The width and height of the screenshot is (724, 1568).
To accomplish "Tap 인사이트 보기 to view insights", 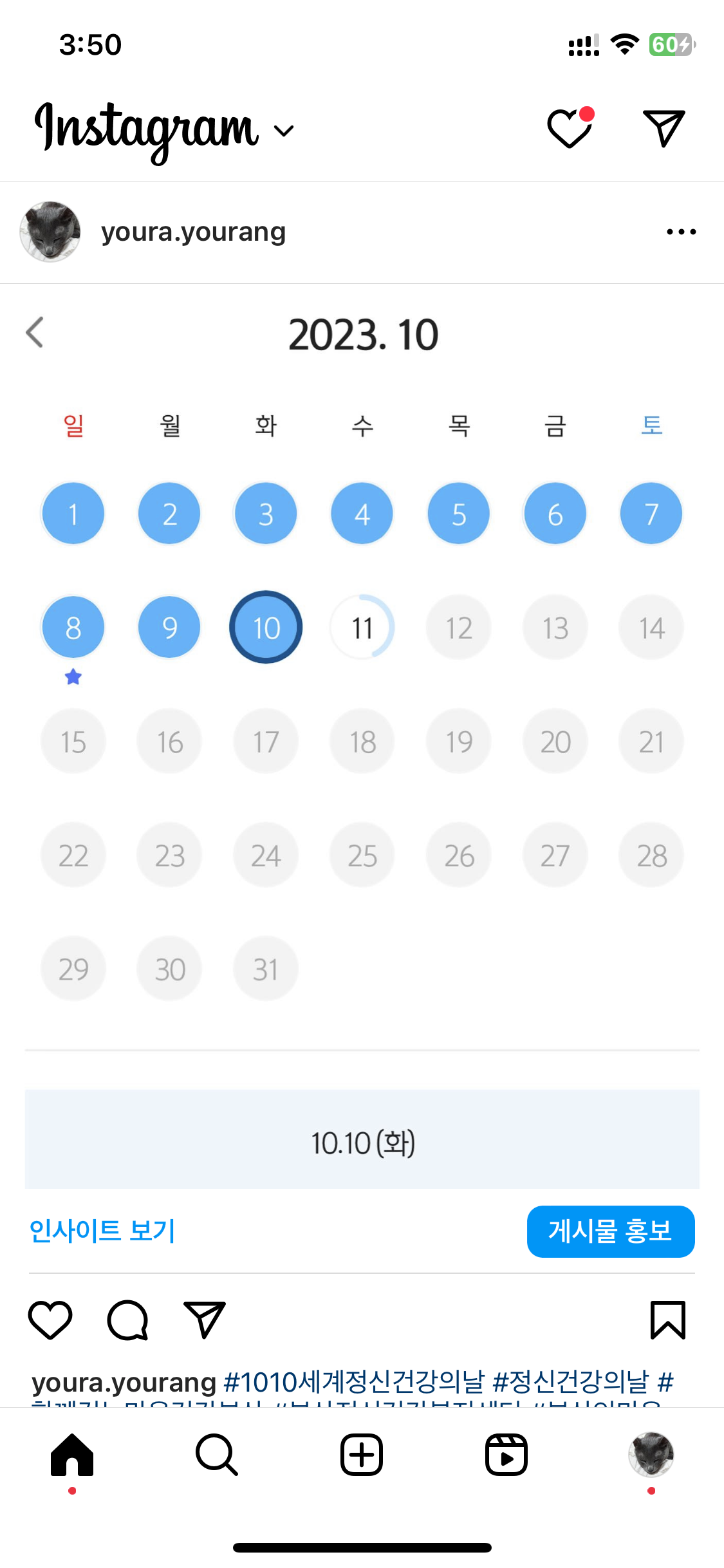I will 103,1231.
